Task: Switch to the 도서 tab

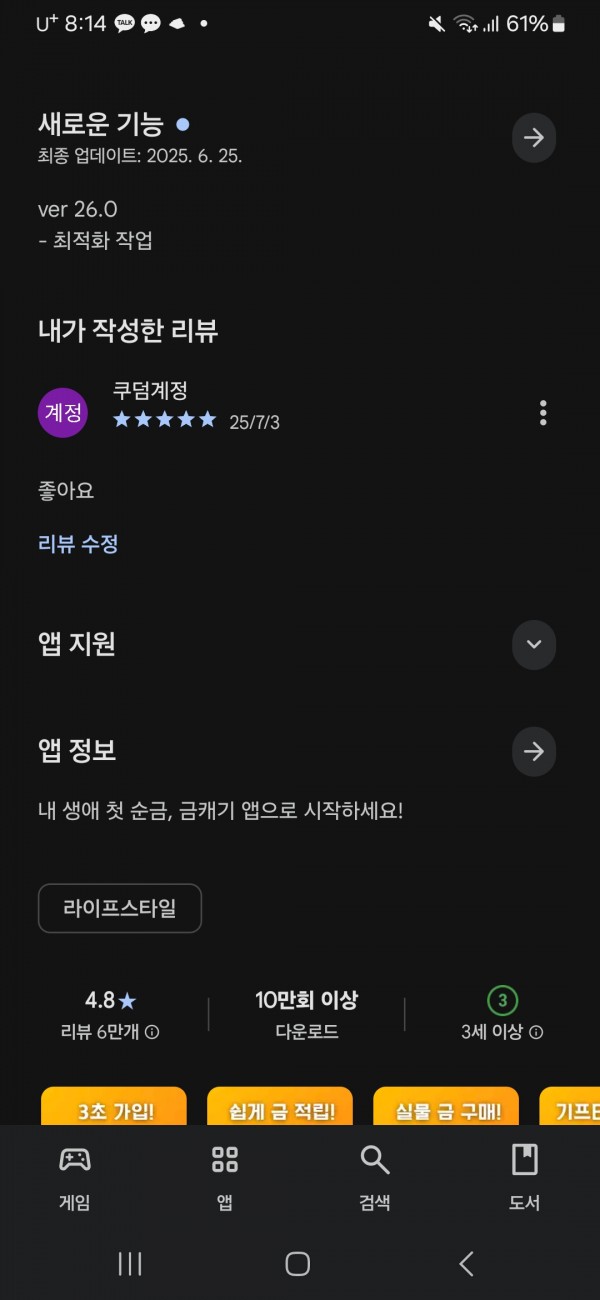Action: click(525, 1177)
